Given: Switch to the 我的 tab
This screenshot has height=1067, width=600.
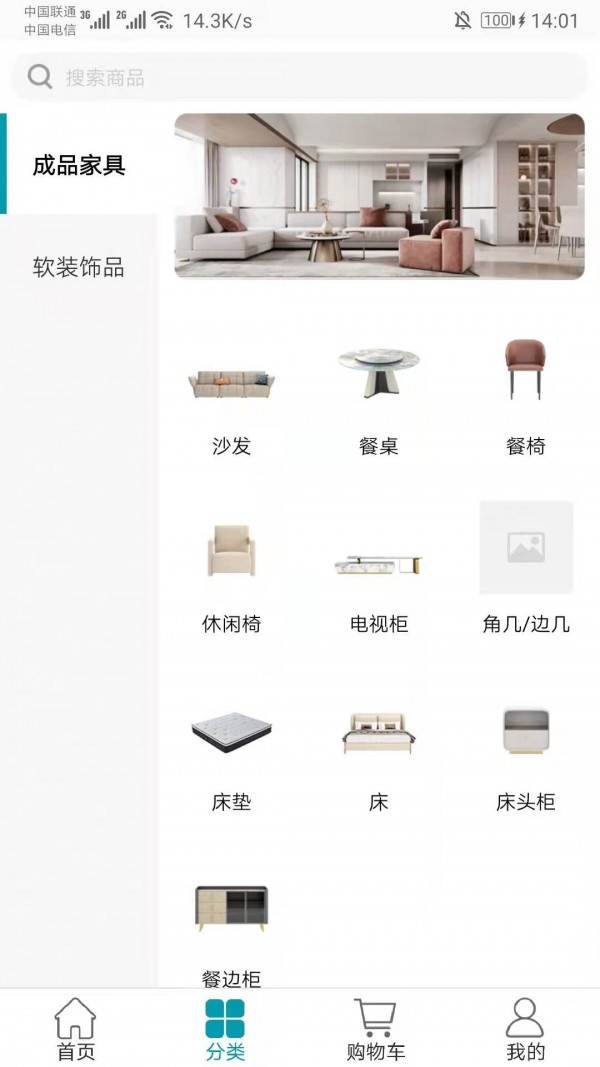Looking at the screenshot, I should pyautogui.click(x=525, y=1029).
